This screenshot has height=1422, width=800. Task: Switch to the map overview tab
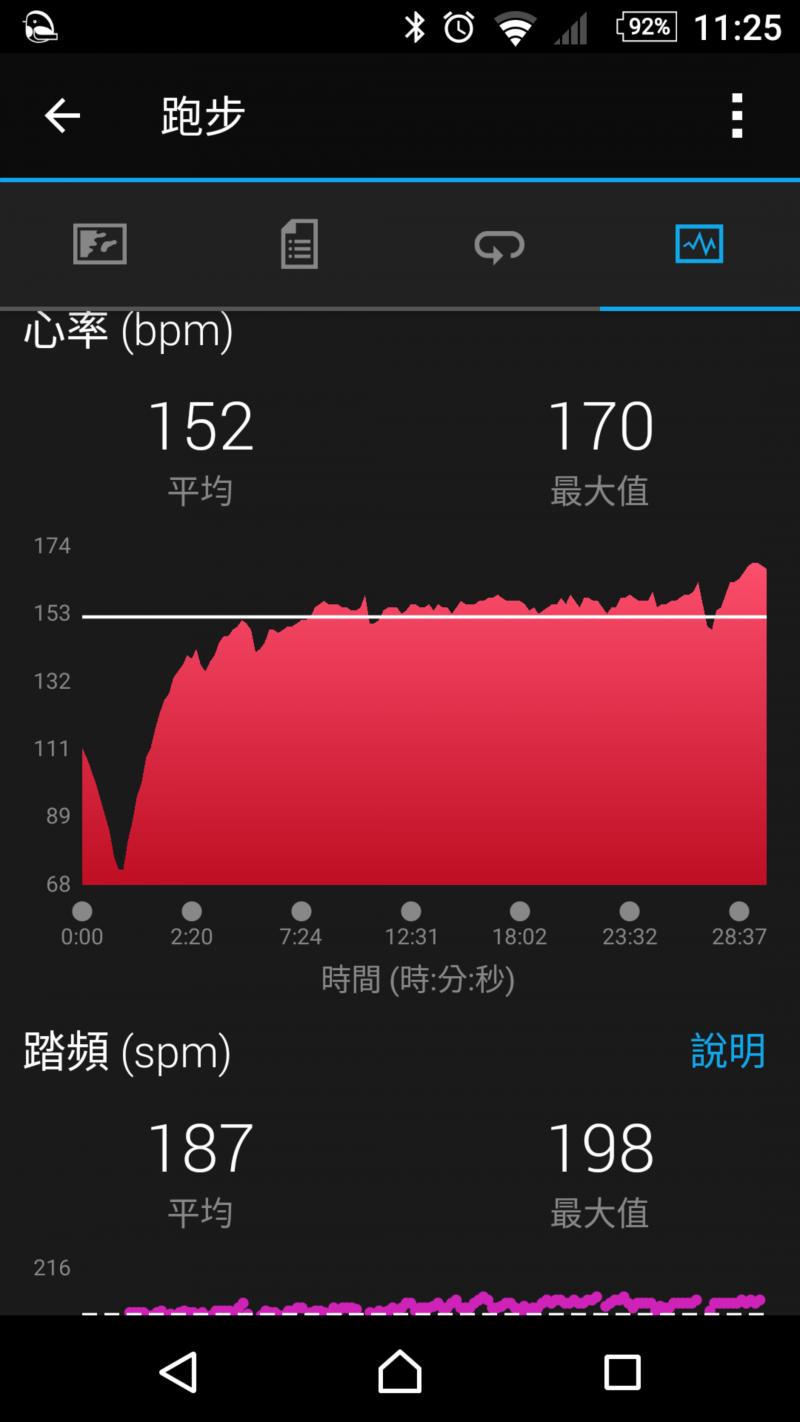100,244
